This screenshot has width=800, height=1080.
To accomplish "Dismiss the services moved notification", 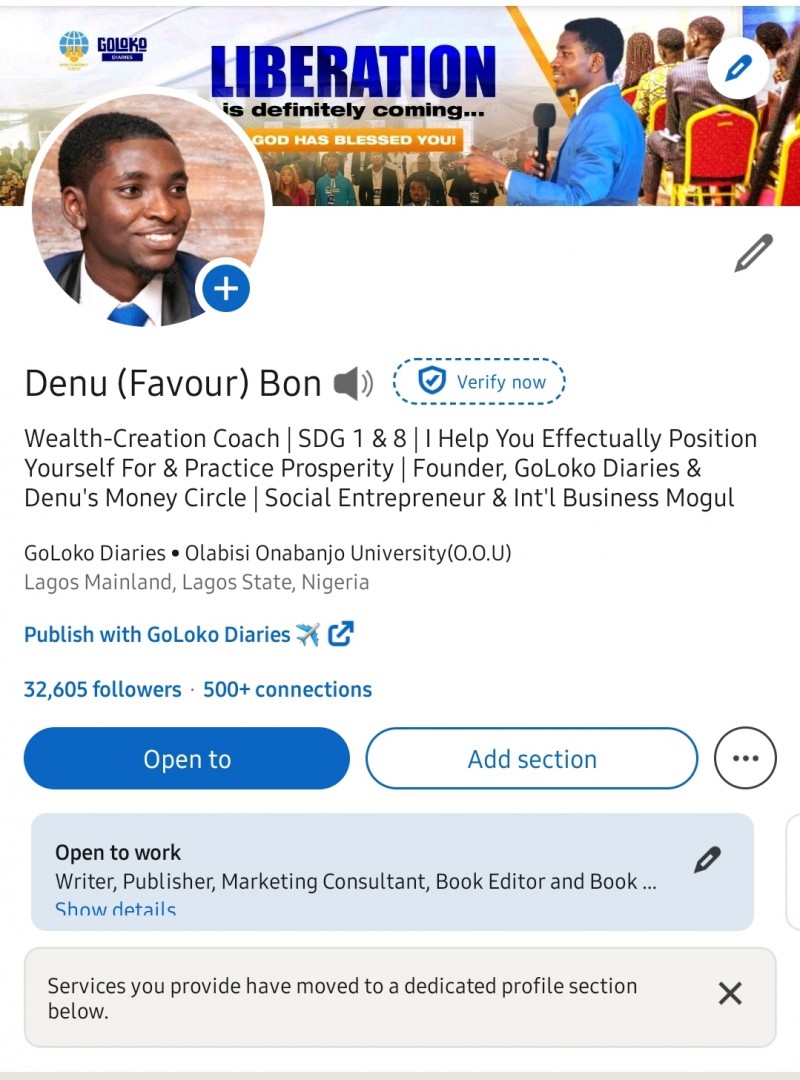I will tap(729, 994).
